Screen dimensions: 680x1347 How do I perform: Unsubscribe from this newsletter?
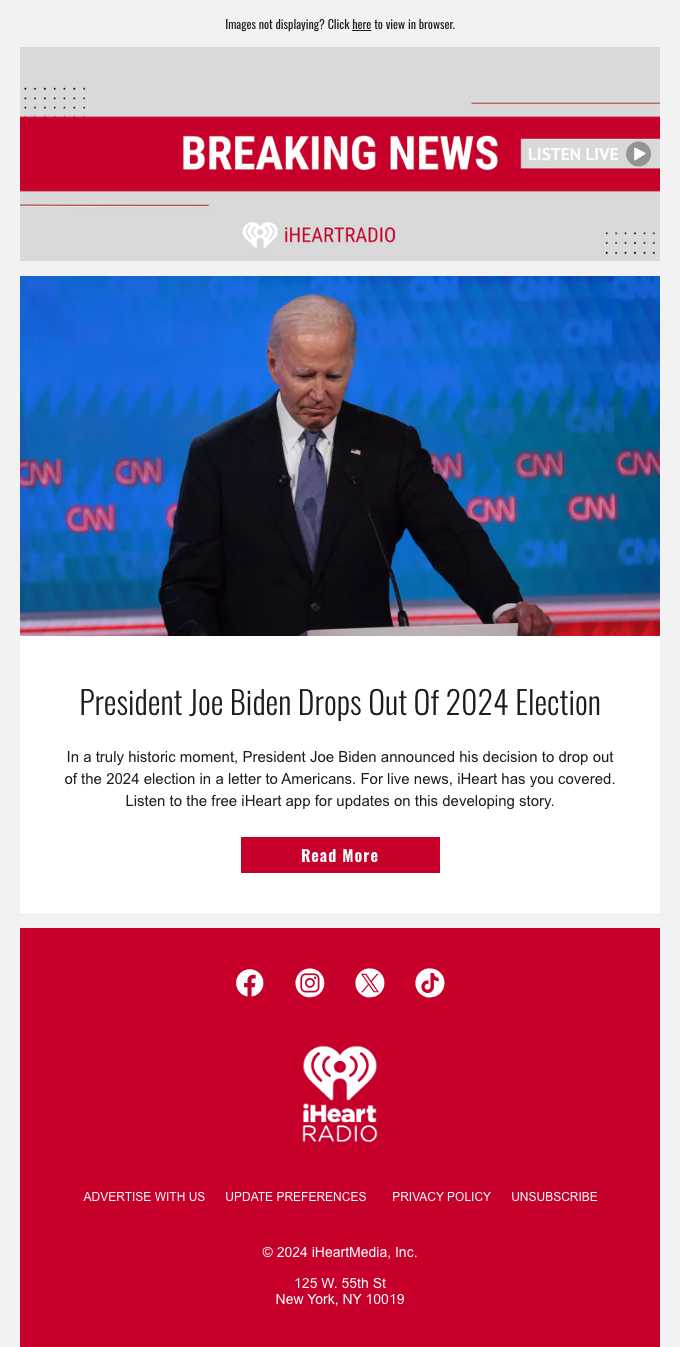[554, 1196]
